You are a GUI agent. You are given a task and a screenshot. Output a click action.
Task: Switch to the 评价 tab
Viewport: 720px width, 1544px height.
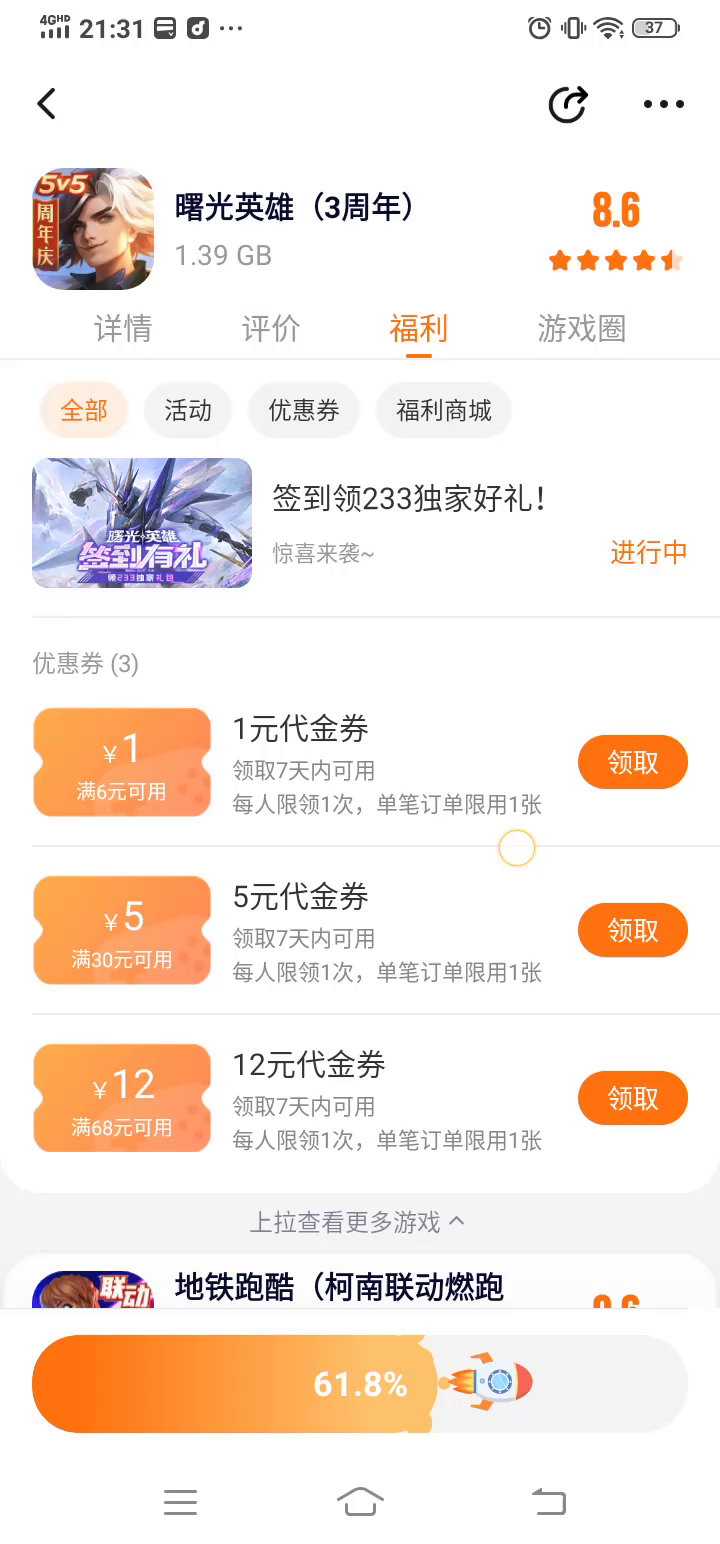click(x=271, y=329)
